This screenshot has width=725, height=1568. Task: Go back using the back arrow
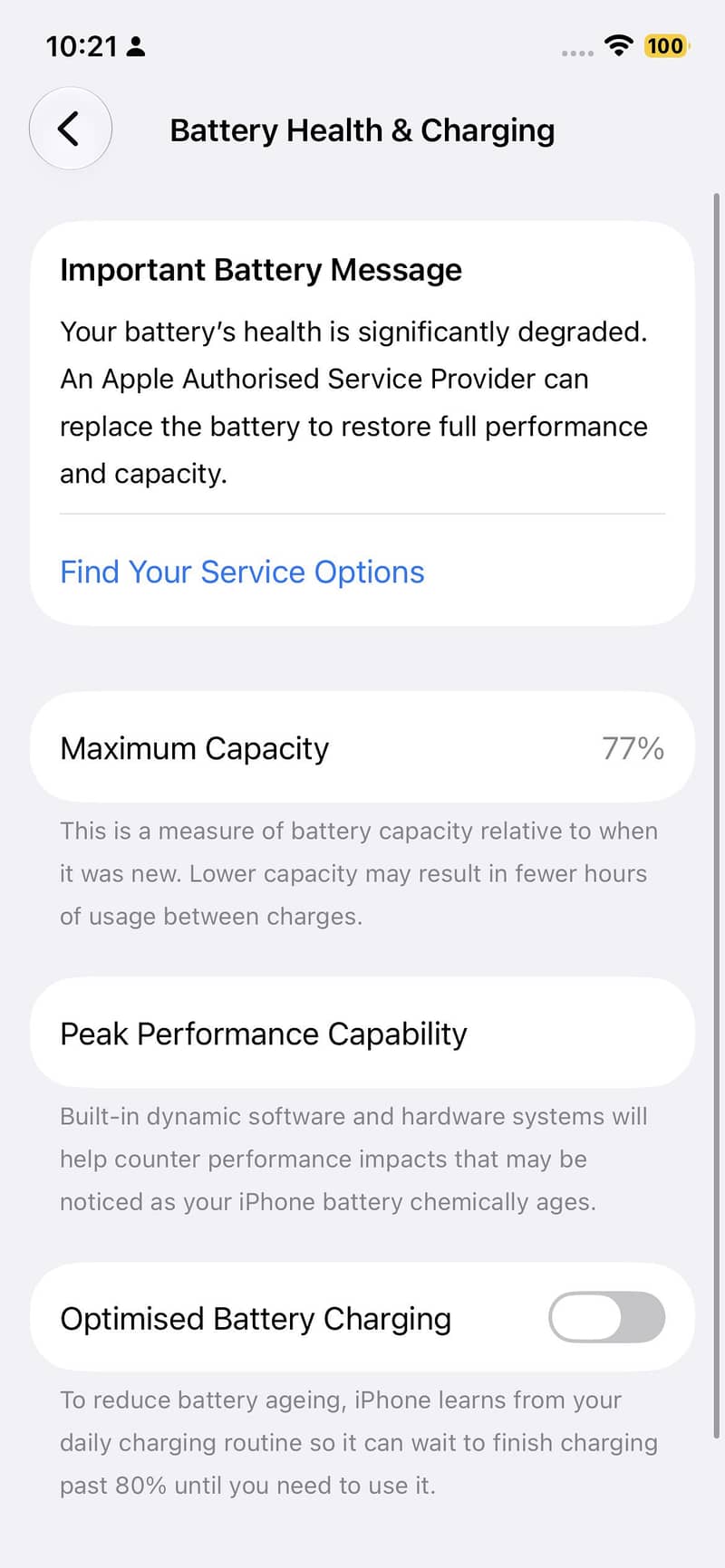[71, 129]
